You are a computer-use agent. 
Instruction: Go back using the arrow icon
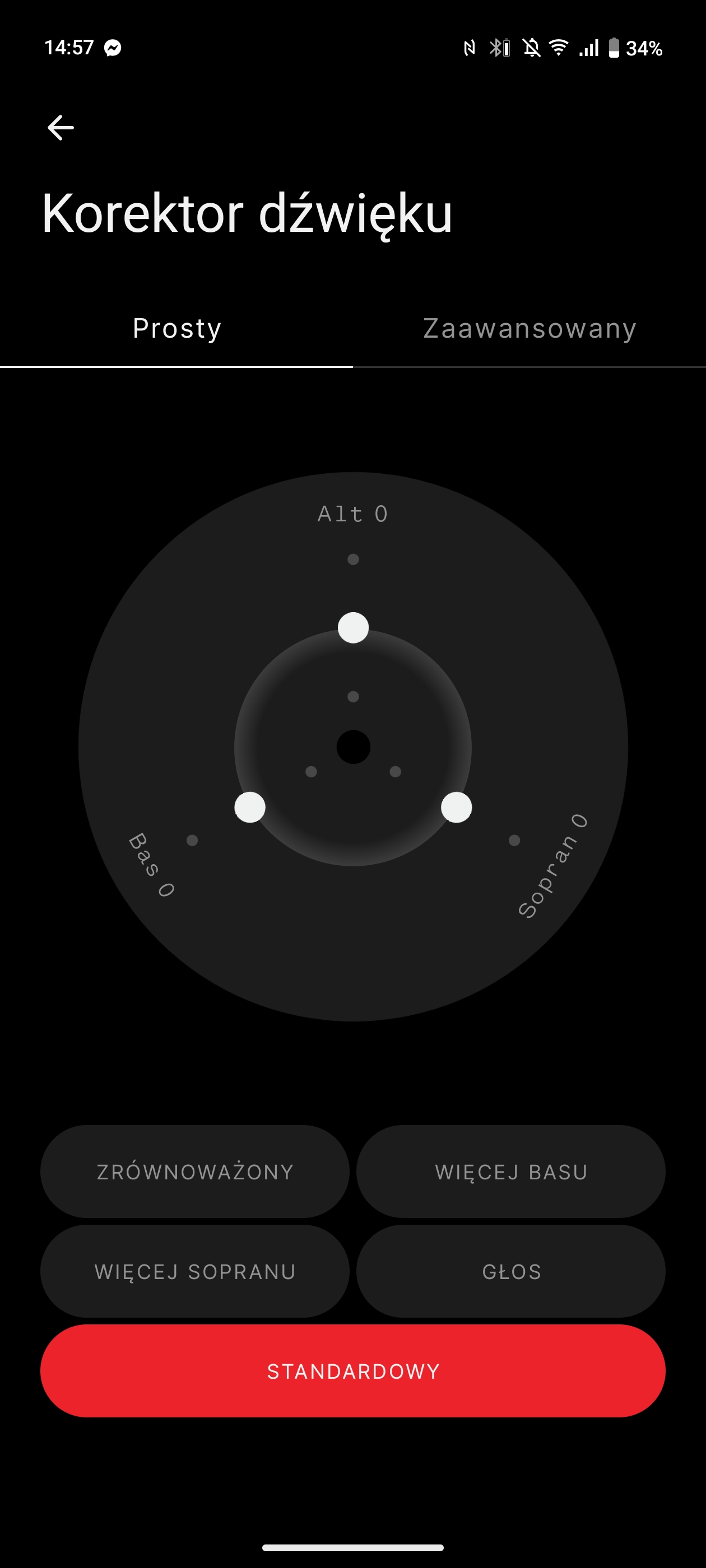61,128
